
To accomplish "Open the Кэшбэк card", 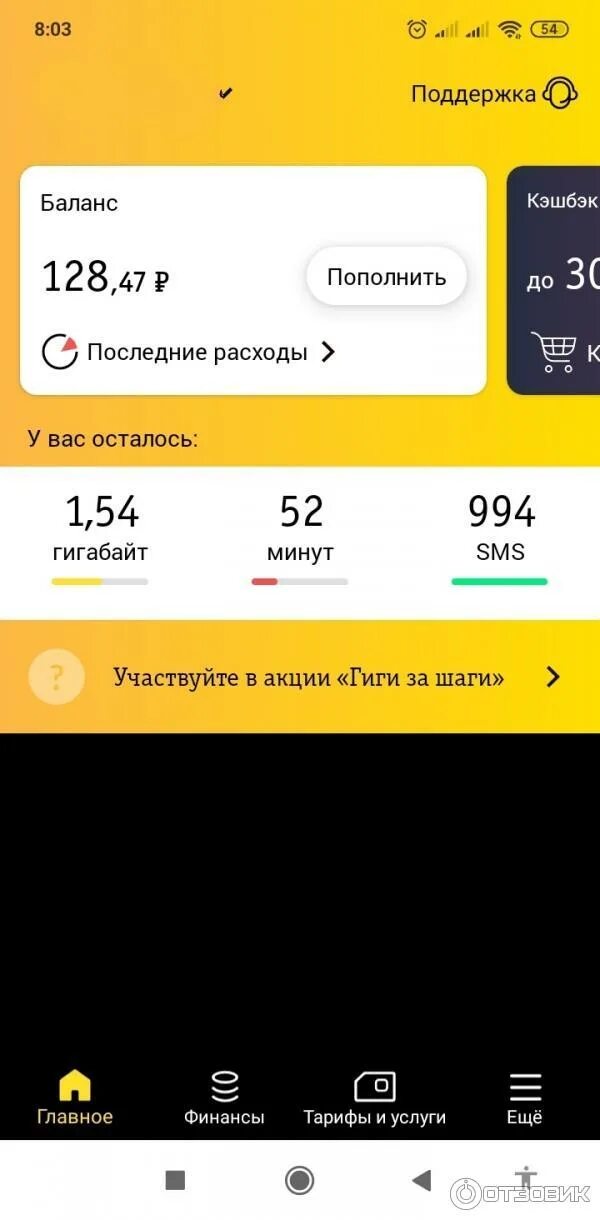I will tap(554, 280).
